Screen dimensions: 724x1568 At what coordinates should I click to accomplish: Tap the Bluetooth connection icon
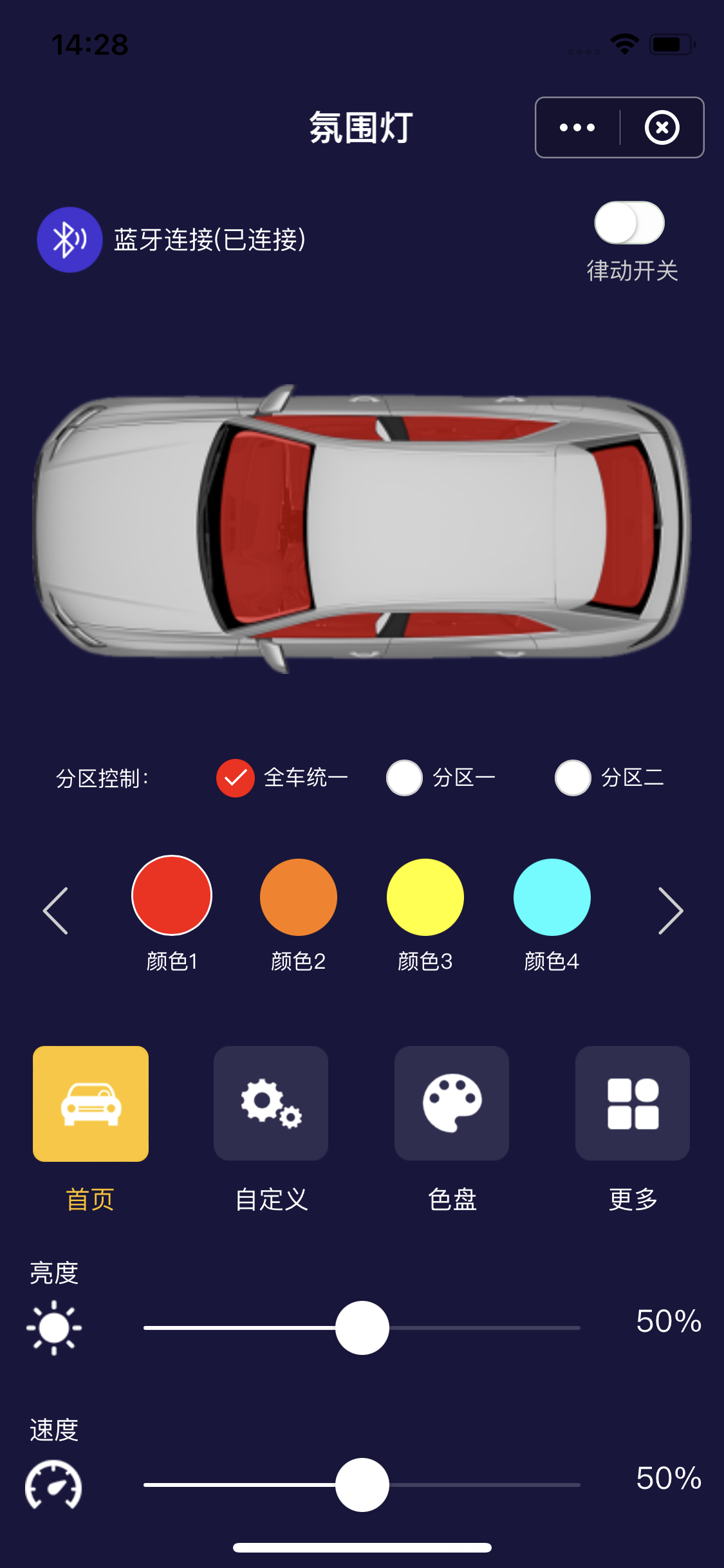(70, 239)
